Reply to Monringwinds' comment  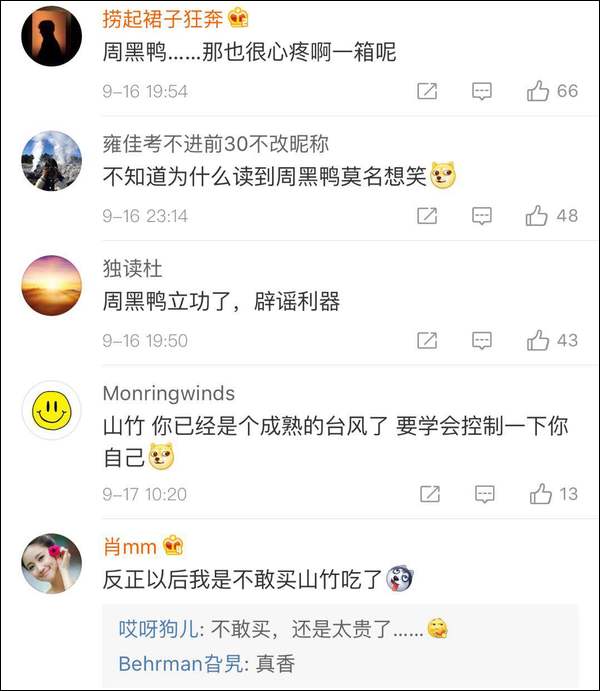pyautogui.click(x=484, y=494)
